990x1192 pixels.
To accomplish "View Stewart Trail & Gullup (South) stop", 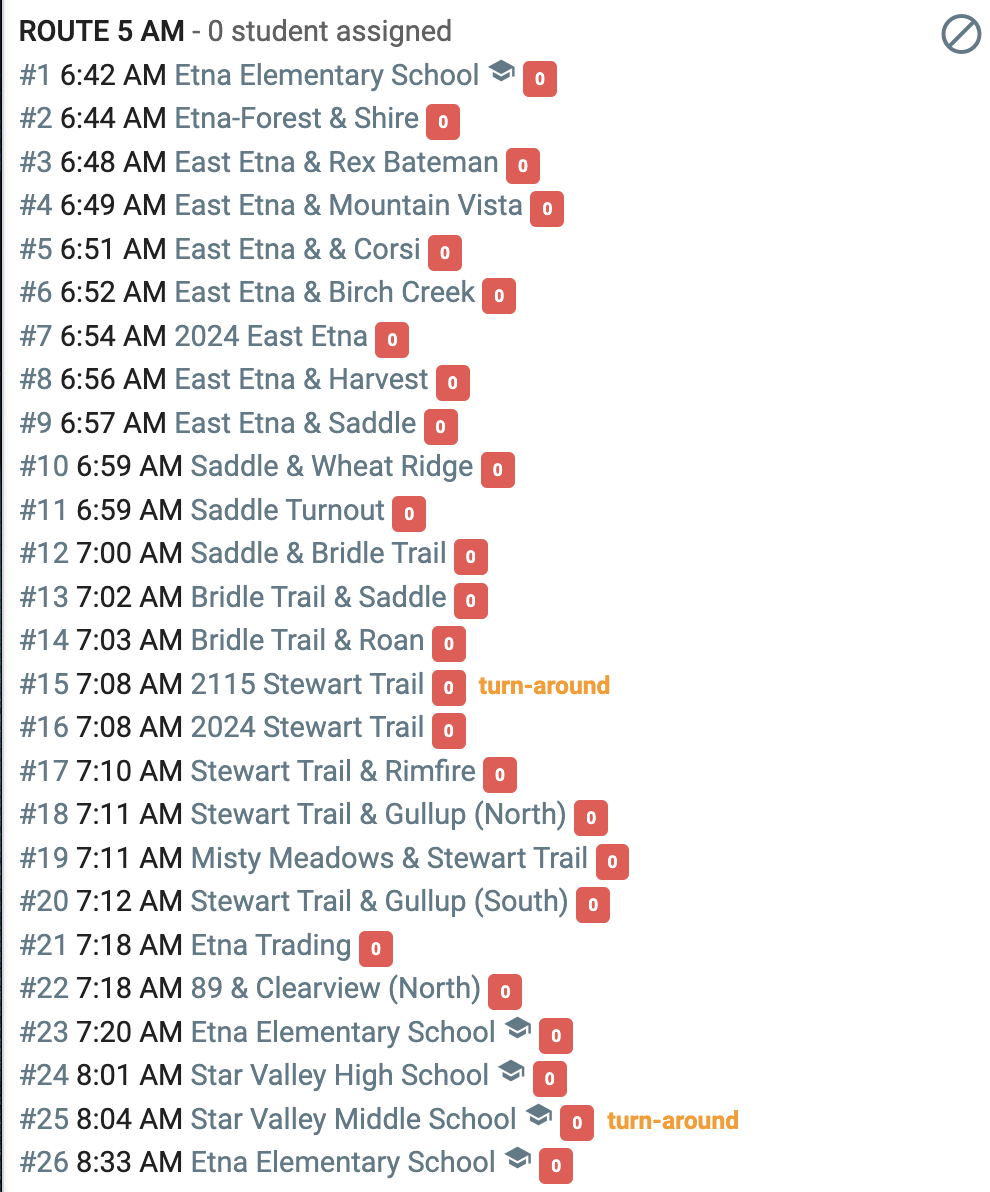I will (x=379, y=902).
